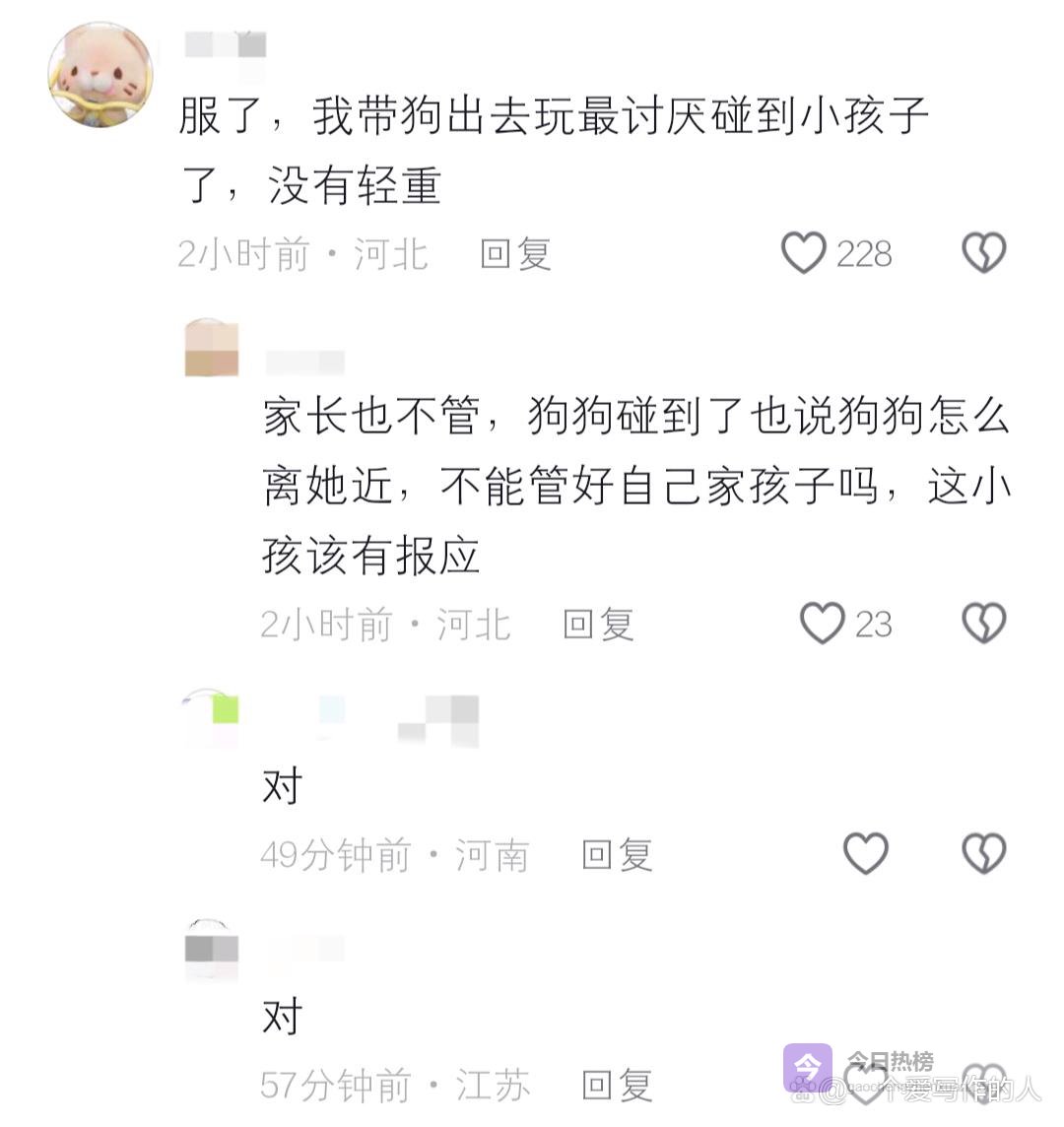Reply to the 对 comment from 江苏
Image resolution: width=1064 pixels, height=1127 pixels.
[x=617, y=1086]
